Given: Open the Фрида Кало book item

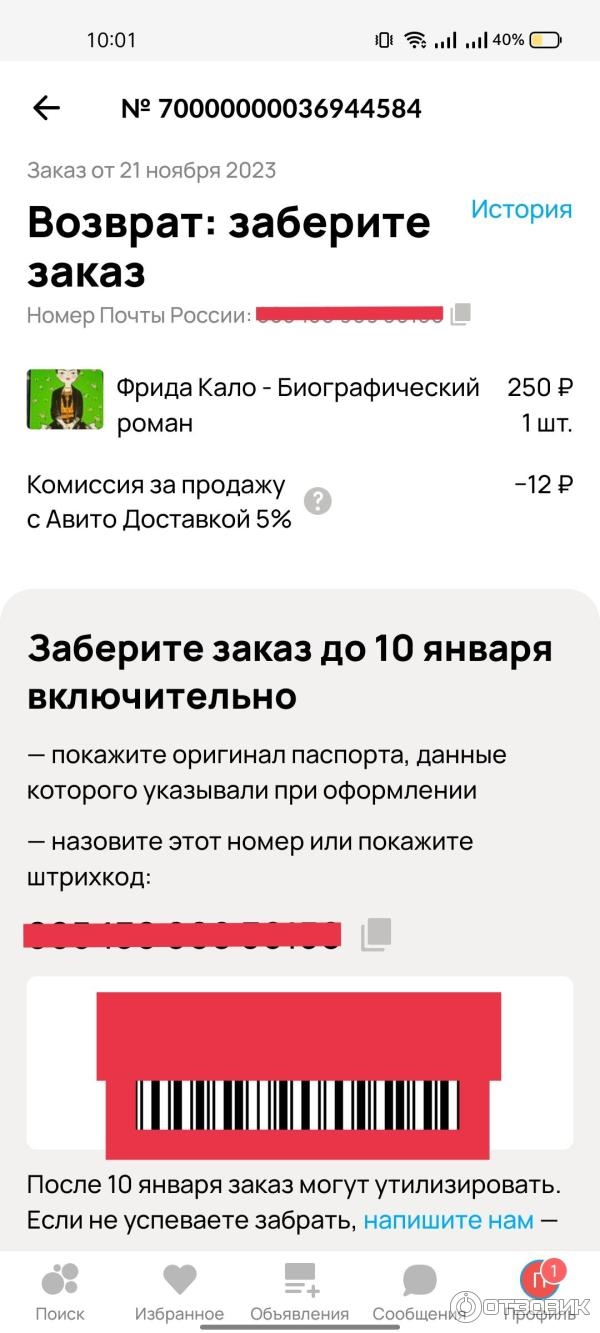Looking at the screenshot, I should click(299, 404).
